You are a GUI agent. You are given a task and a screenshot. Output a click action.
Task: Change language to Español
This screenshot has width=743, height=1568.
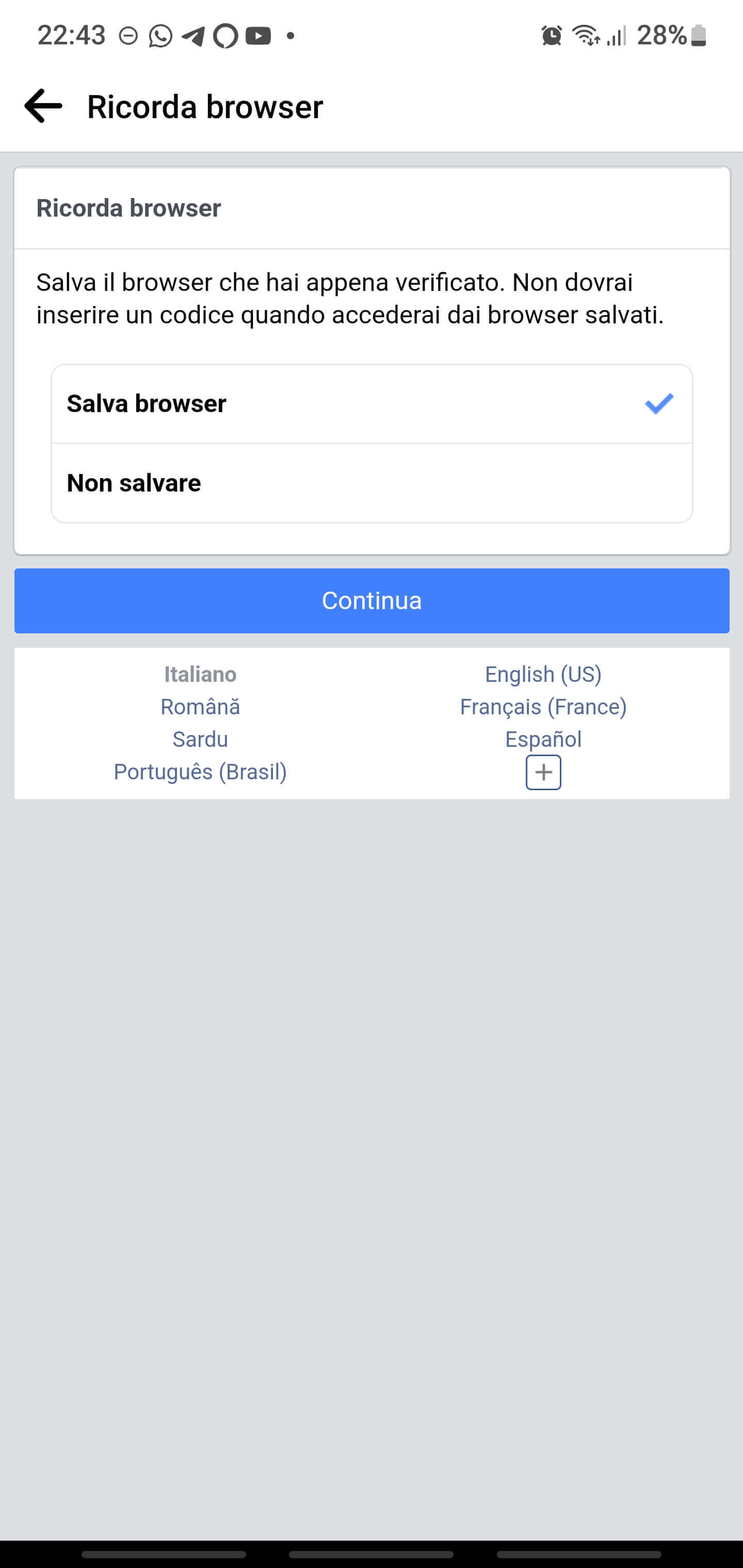click(x=543, y=739)
